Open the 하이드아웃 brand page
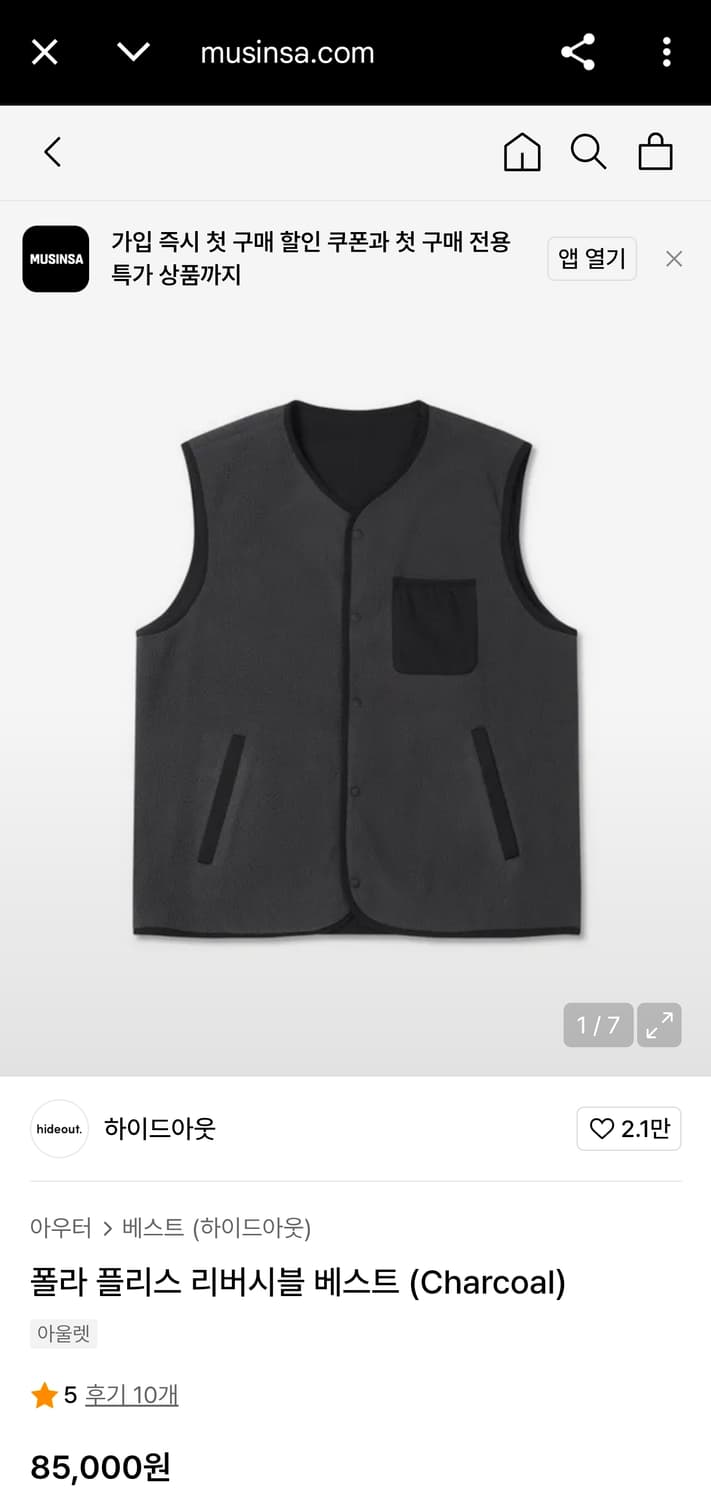The width and height of the screenshot is (711, 1500). click(160, 1129)
